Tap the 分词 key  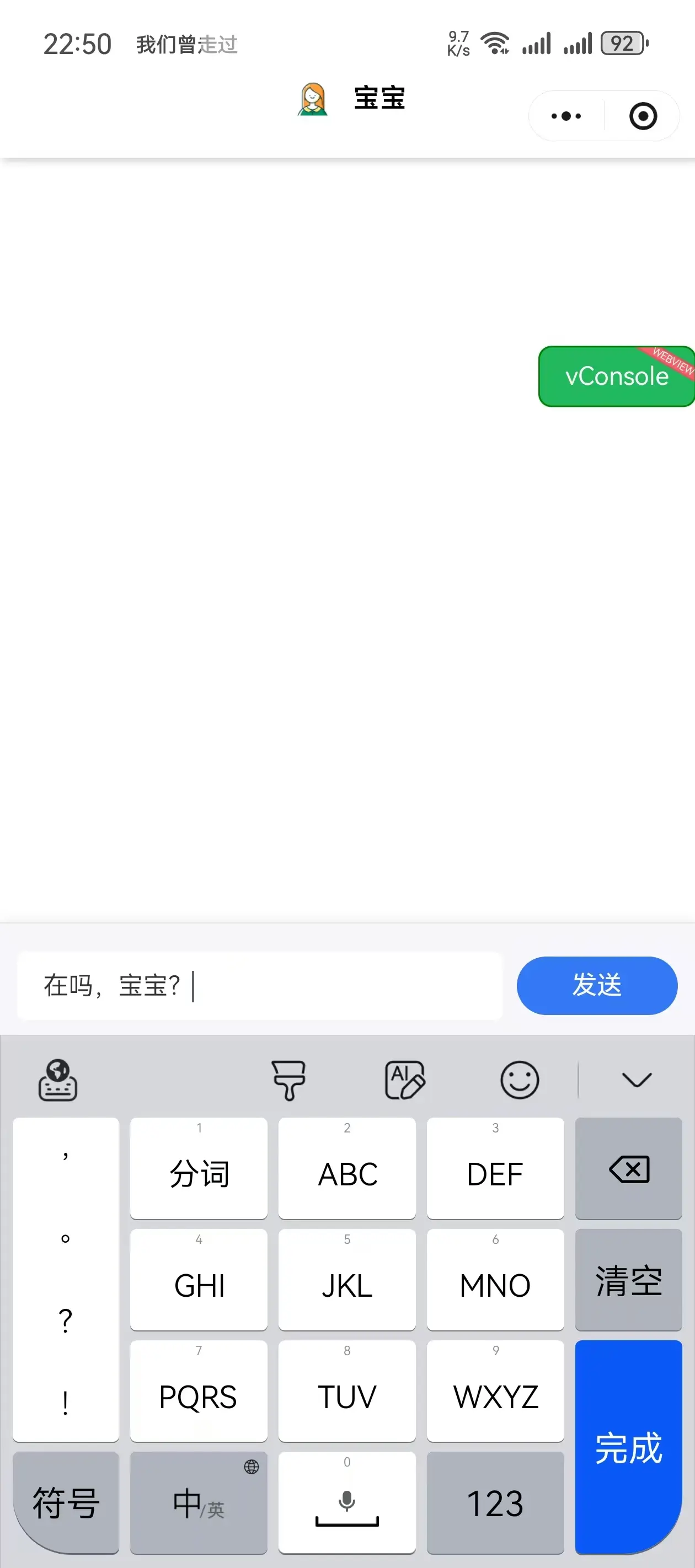[199, 1169]
